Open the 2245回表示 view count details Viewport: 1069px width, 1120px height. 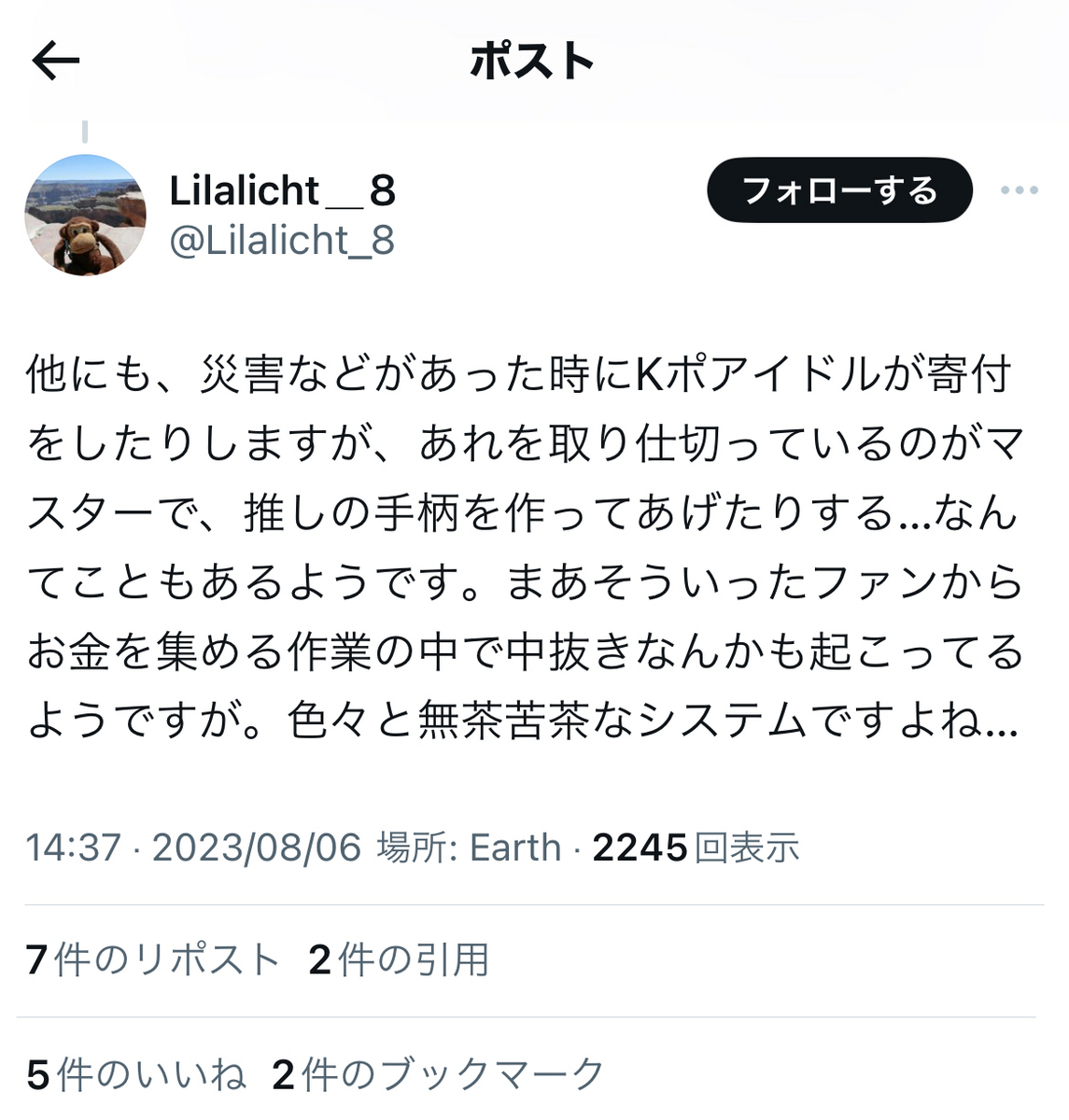(x=696, y=847)
